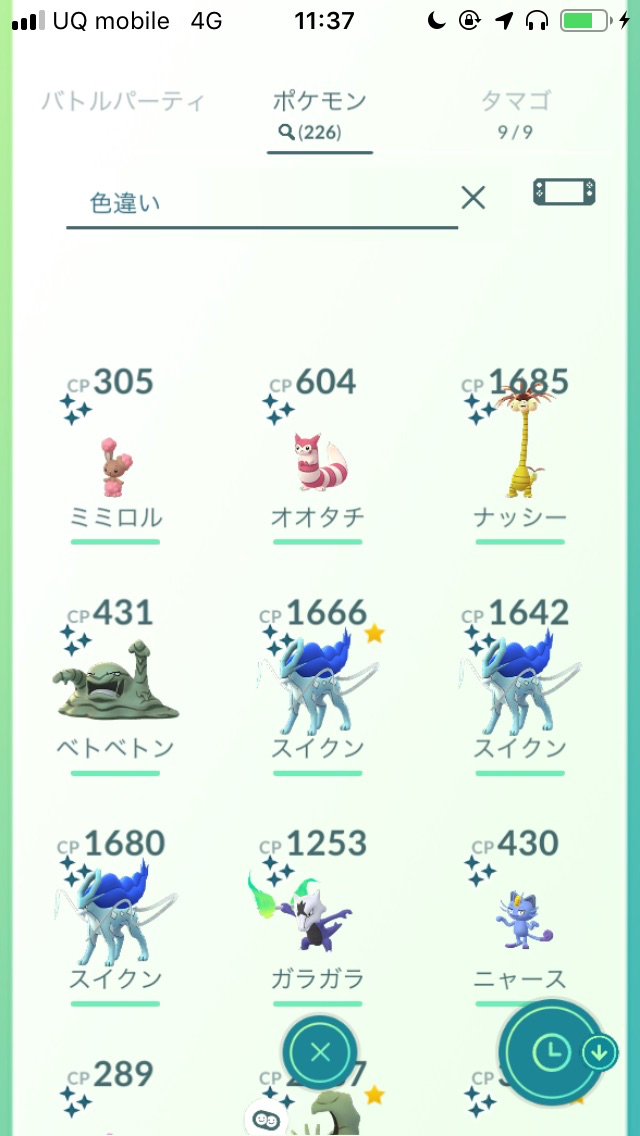Close the Pokémon list
Screen dimensions: 640x1136
[320, 1052]
